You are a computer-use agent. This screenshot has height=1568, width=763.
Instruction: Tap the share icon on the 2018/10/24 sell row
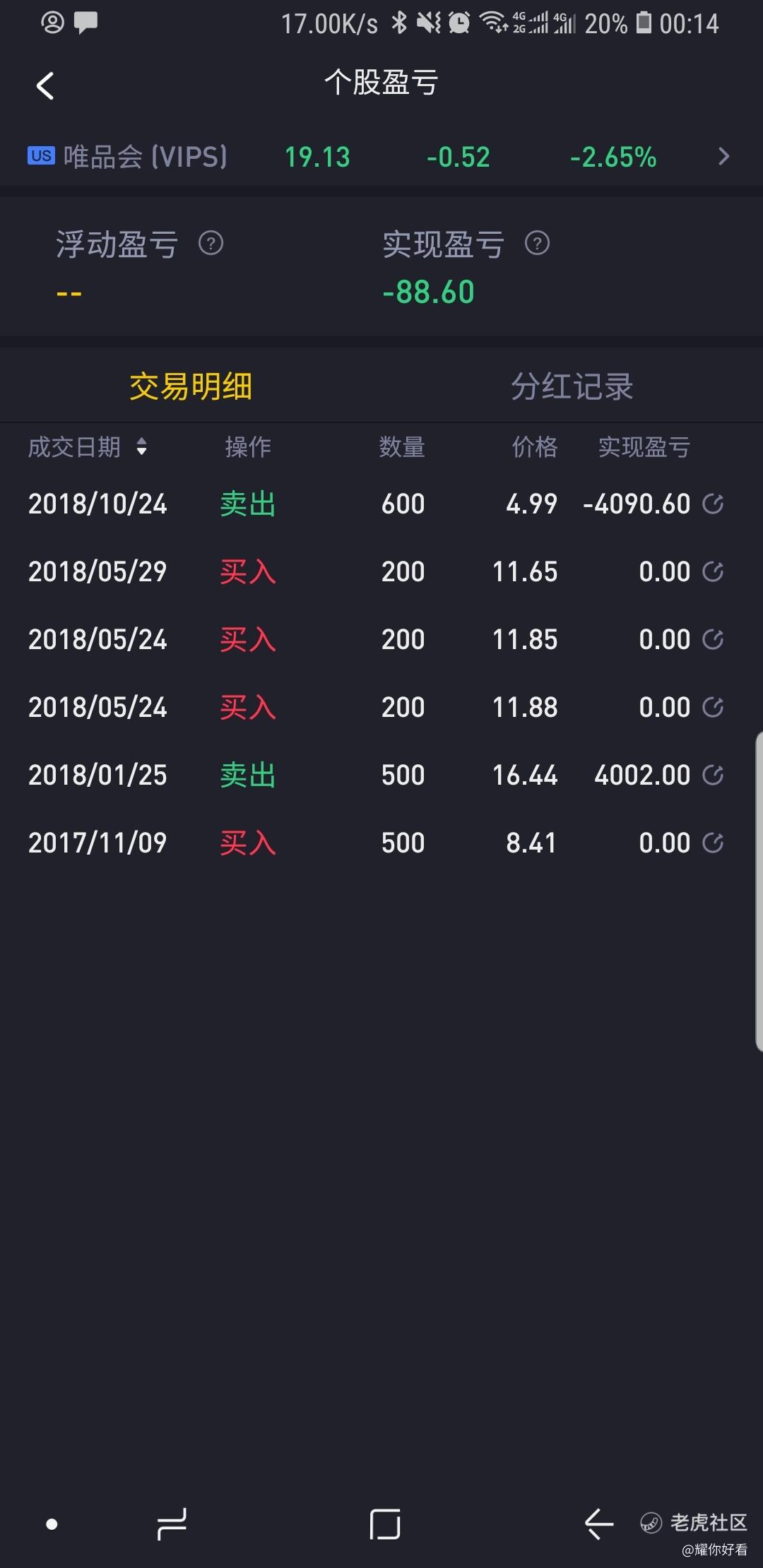point(713,504)
